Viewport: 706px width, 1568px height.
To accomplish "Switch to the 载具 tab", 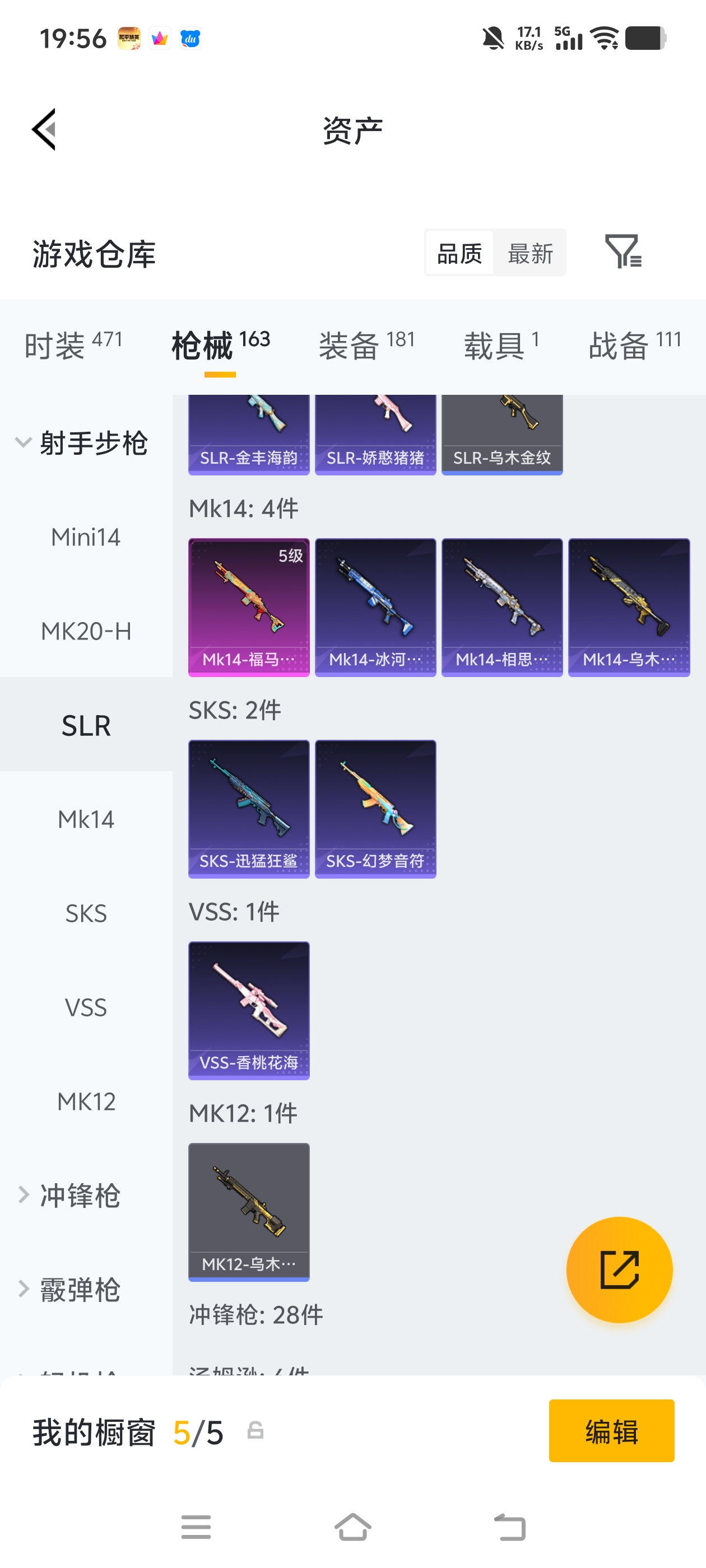I will pyautogui.click(x=501, y=345).
